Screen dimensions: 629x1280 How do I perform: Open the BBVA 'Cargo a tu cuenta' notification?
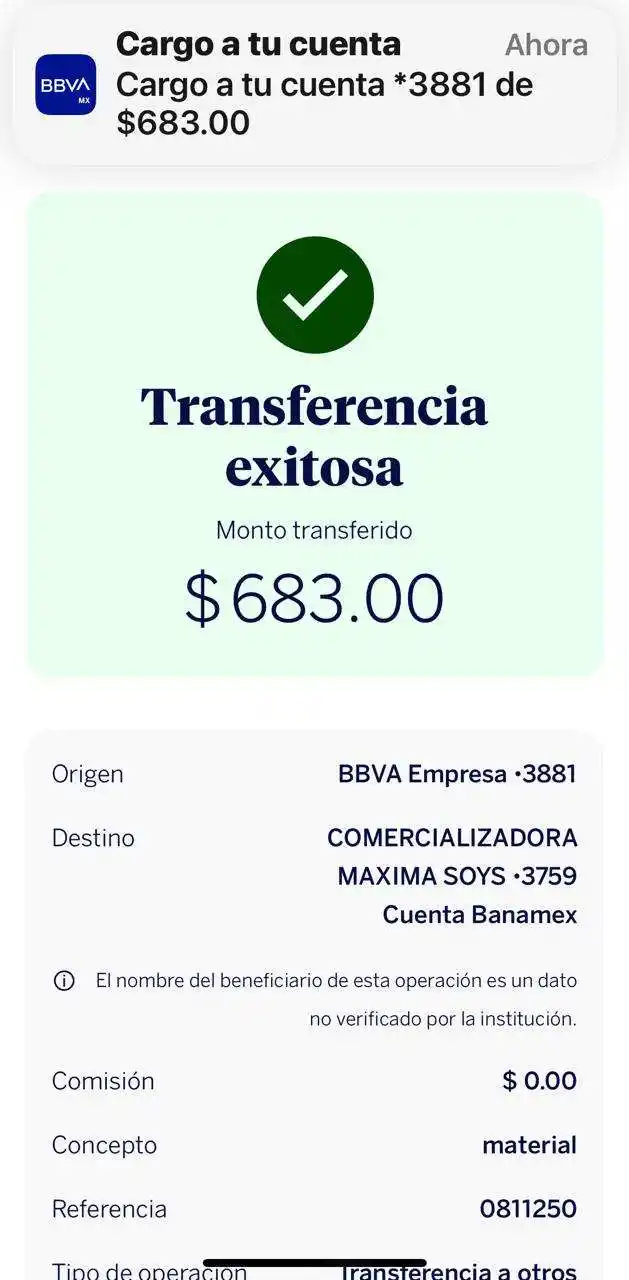click(314, 85)
